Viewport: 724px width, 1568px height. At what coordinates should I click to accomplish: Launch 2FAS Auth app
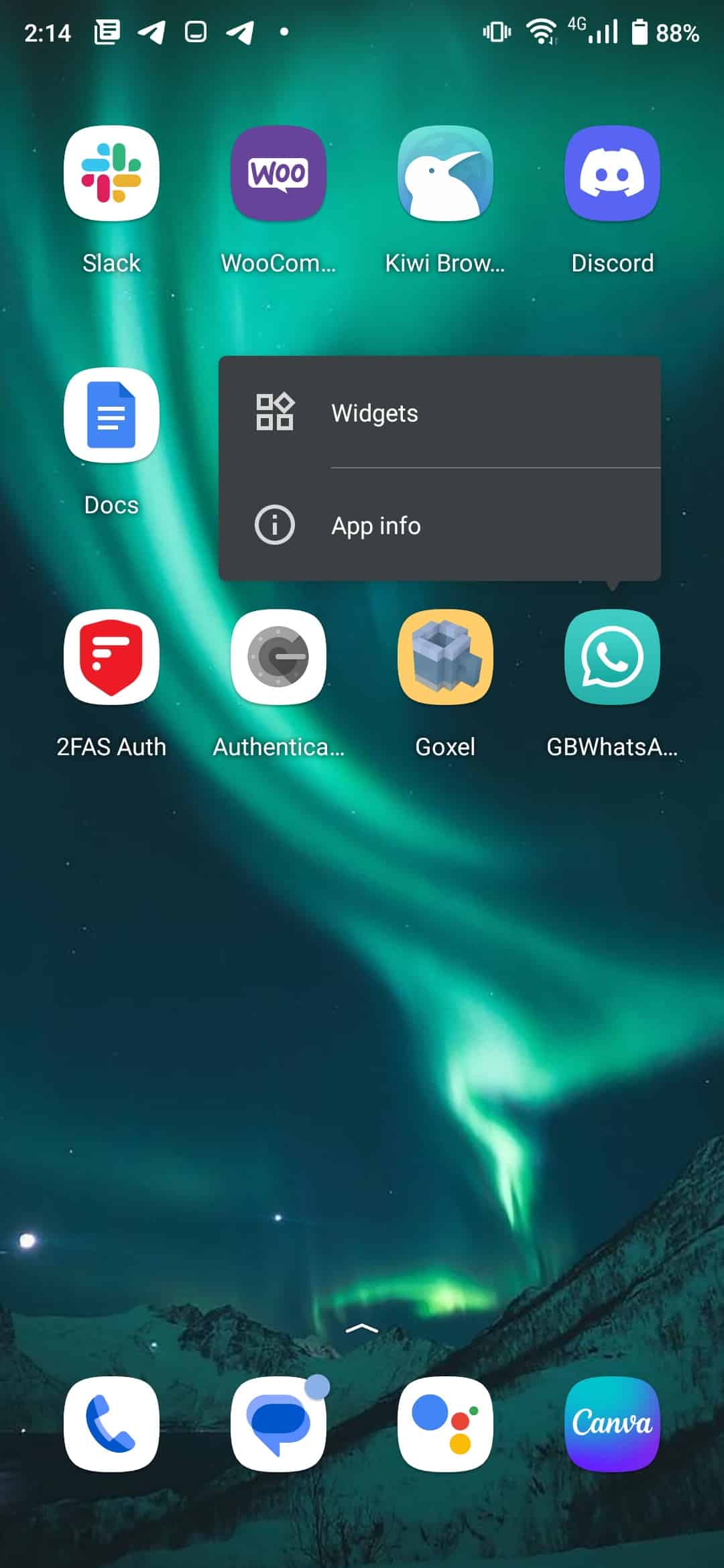point(111,657)
